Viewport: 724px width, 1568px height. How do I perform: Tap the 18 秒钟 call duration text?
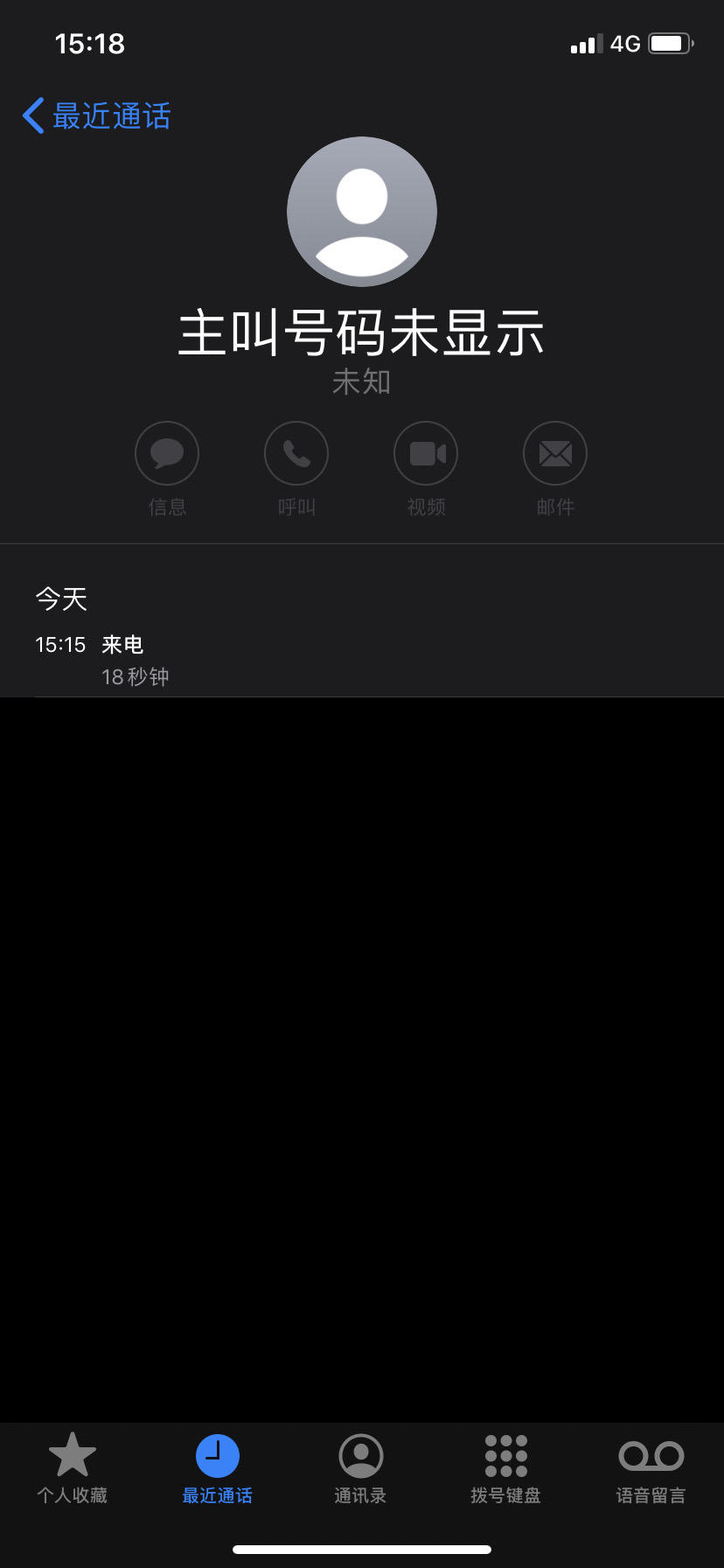pos(136,675)
